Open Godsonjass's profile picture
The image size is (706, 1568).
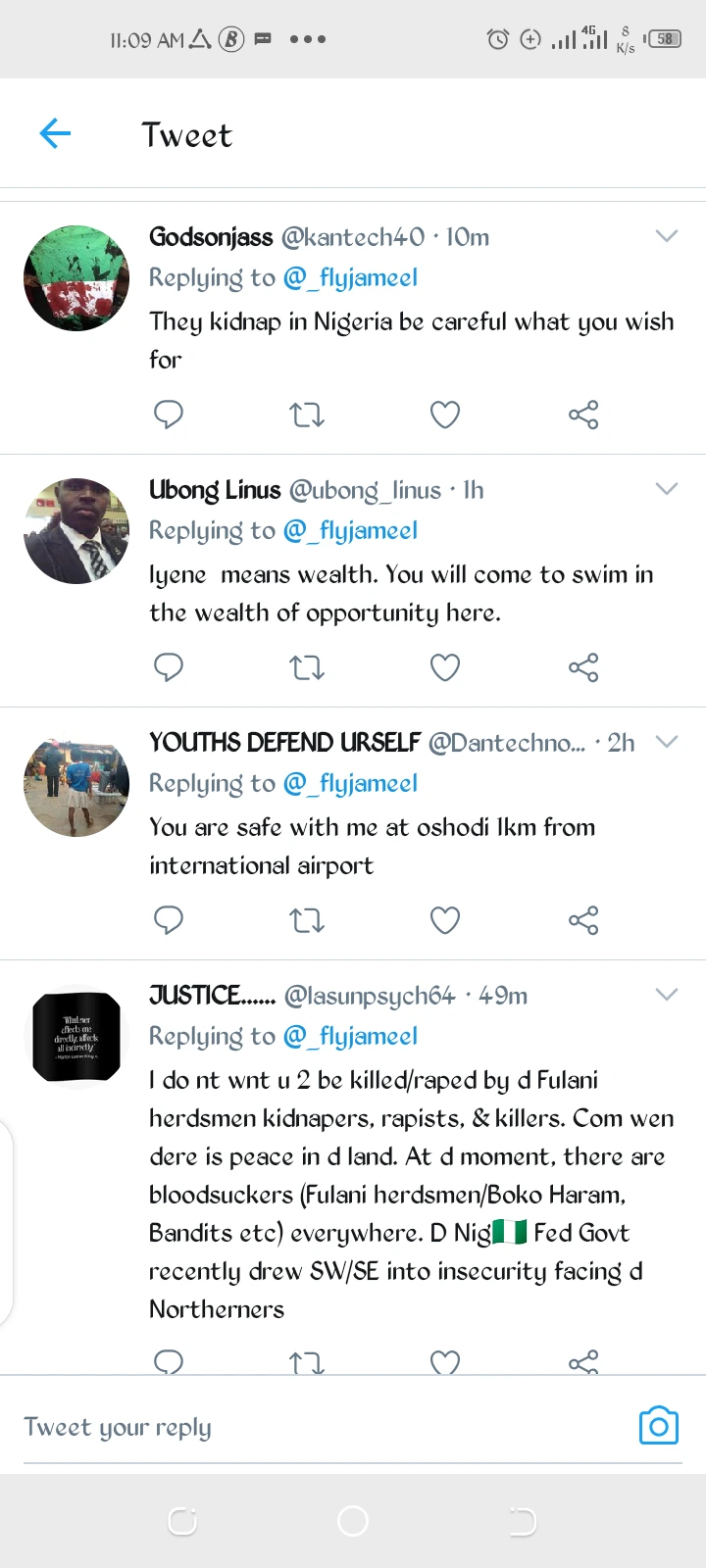click(x=76, y=278)
